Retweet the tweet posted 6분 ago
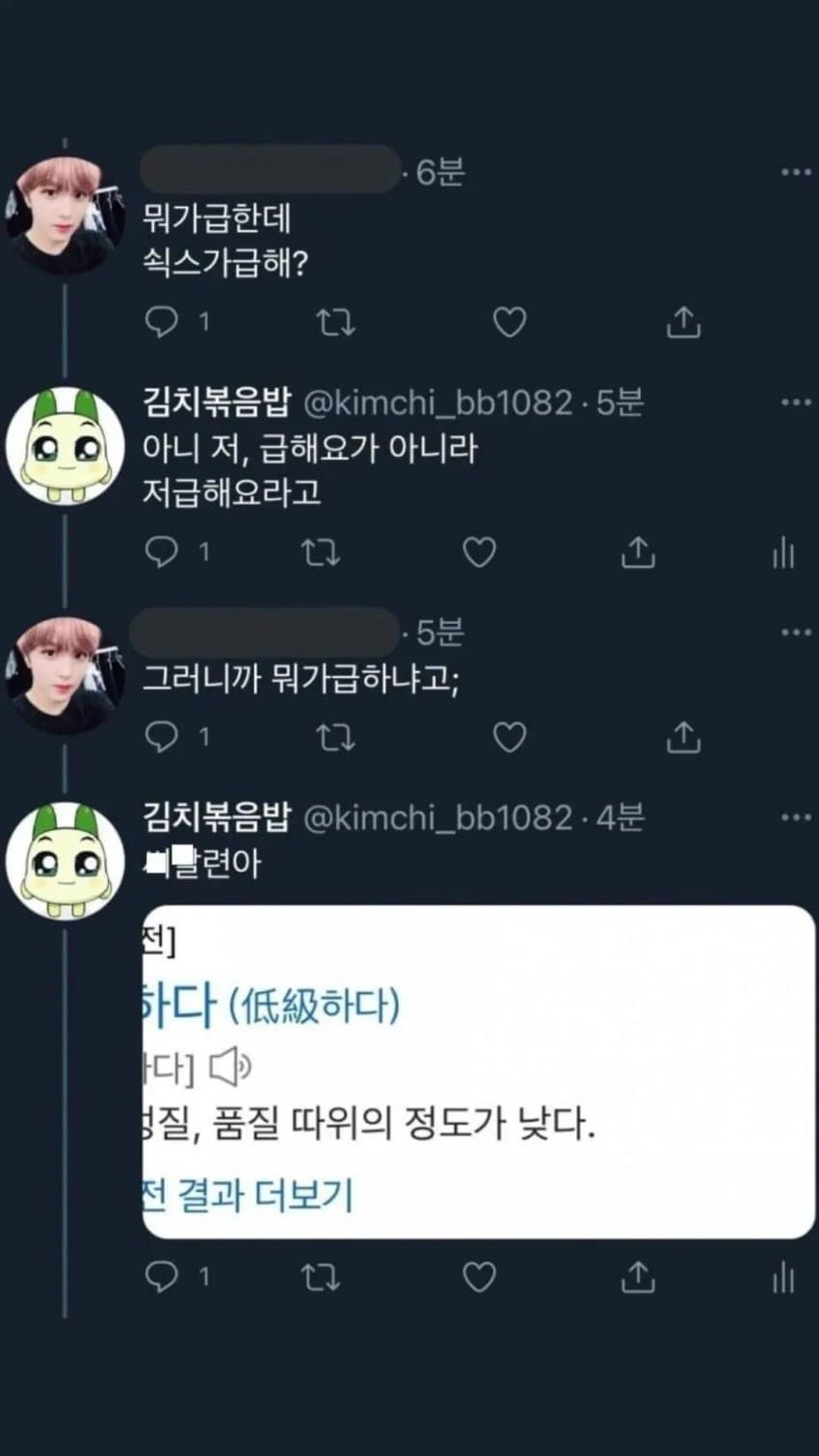This screenshot has width=819, height=1456. 335,322
